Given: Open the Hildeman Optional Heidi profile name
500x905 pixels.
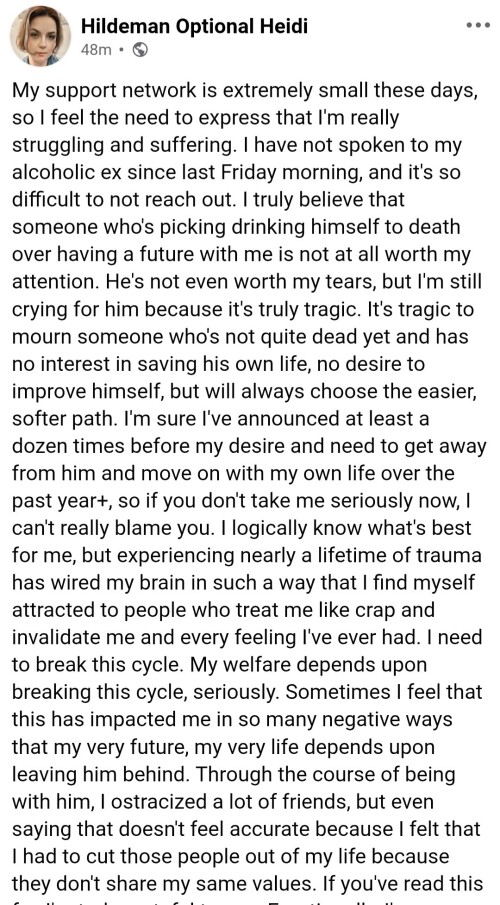Looking at the screenshot, I should tap(194, 26).
